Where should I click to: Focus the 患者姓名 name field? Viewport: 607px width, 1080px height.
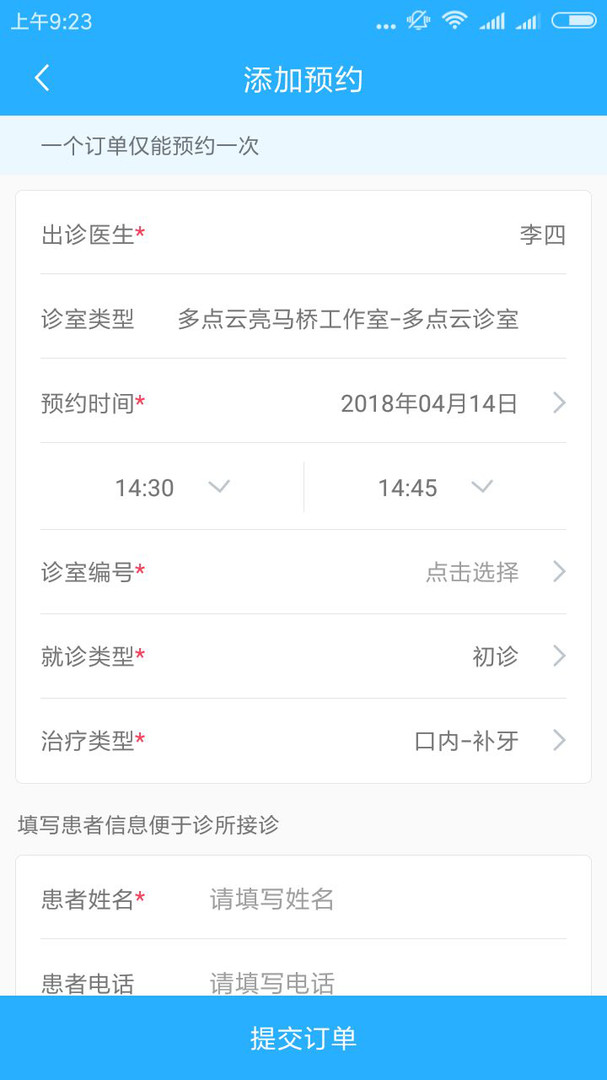click(x=380, y=899)
